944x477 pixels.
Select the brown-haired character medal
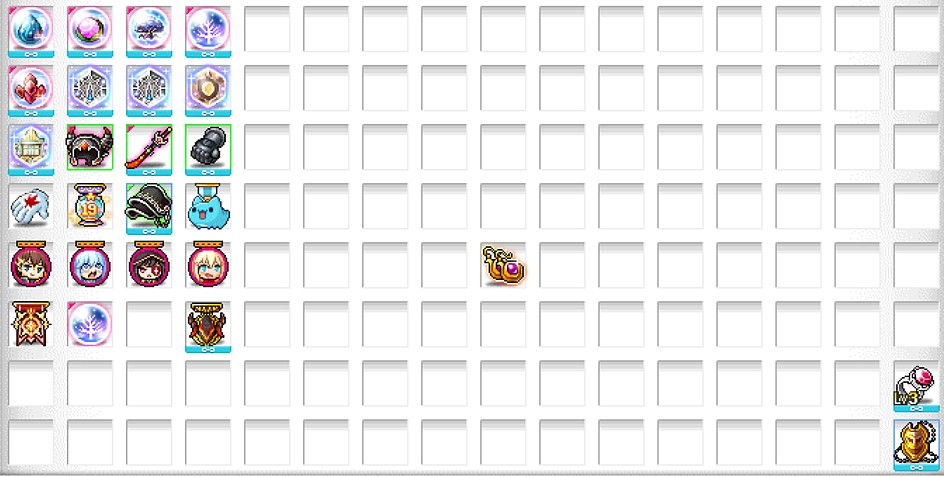(x=30, y=265)
